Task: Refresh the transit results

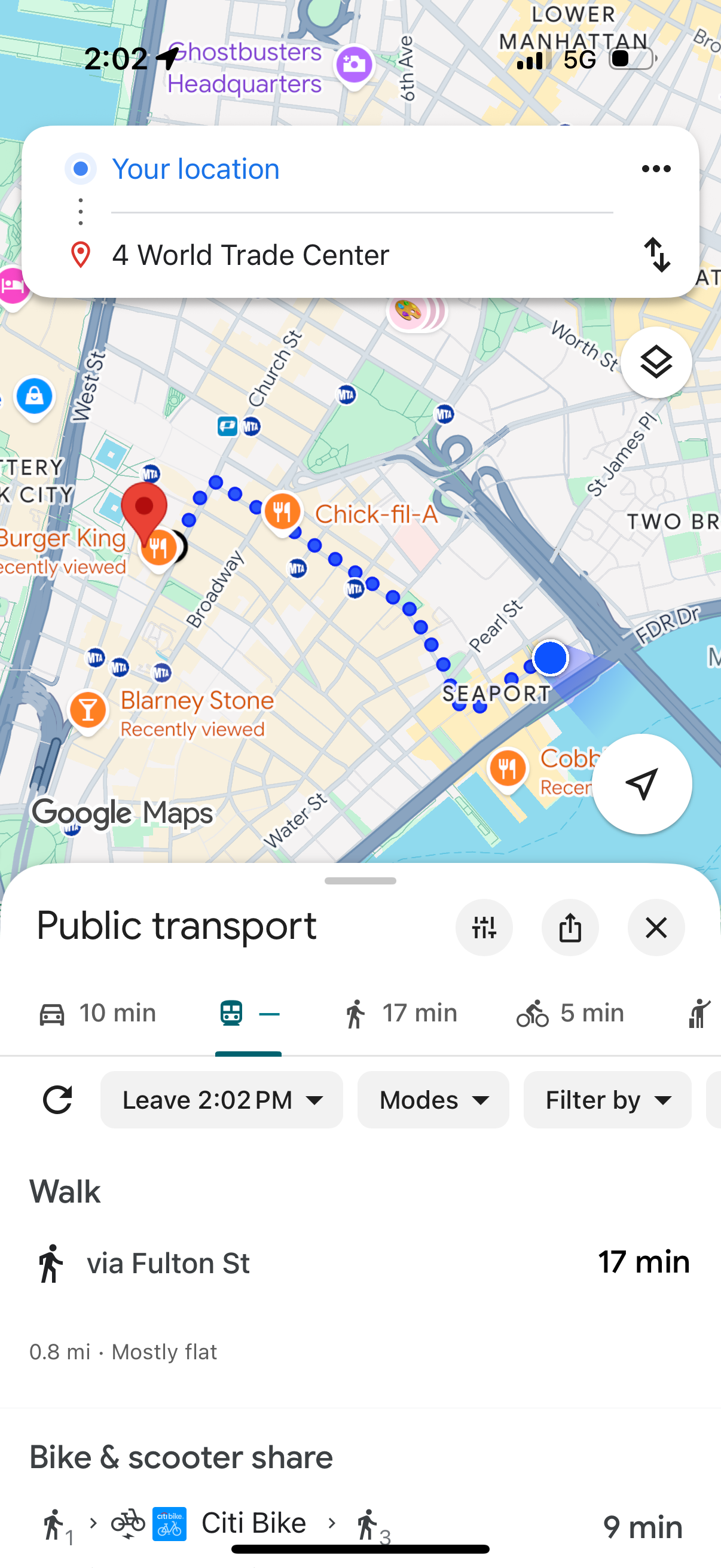Action: point(58,1100)
